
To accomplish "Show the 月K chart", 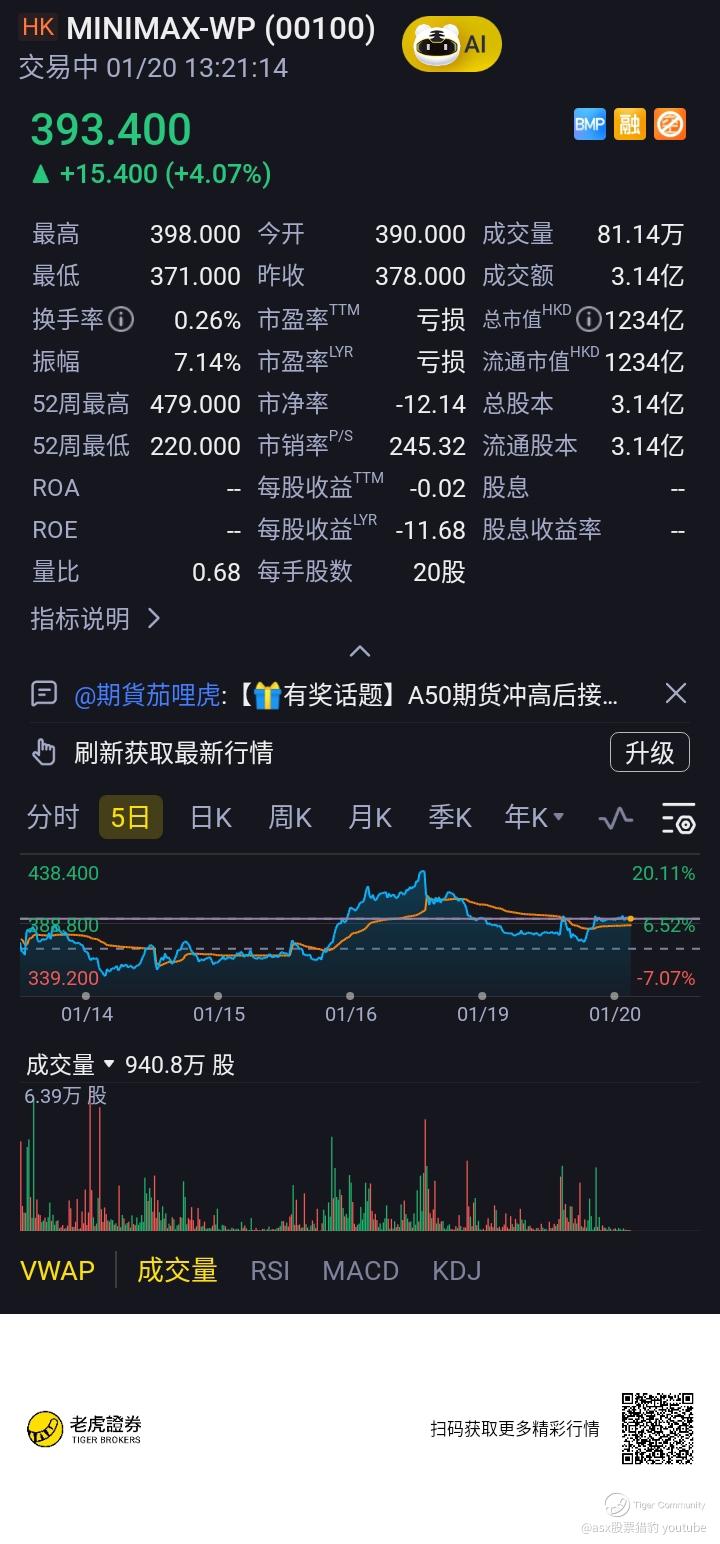I will pyautogui.click(x=369, y=817).
